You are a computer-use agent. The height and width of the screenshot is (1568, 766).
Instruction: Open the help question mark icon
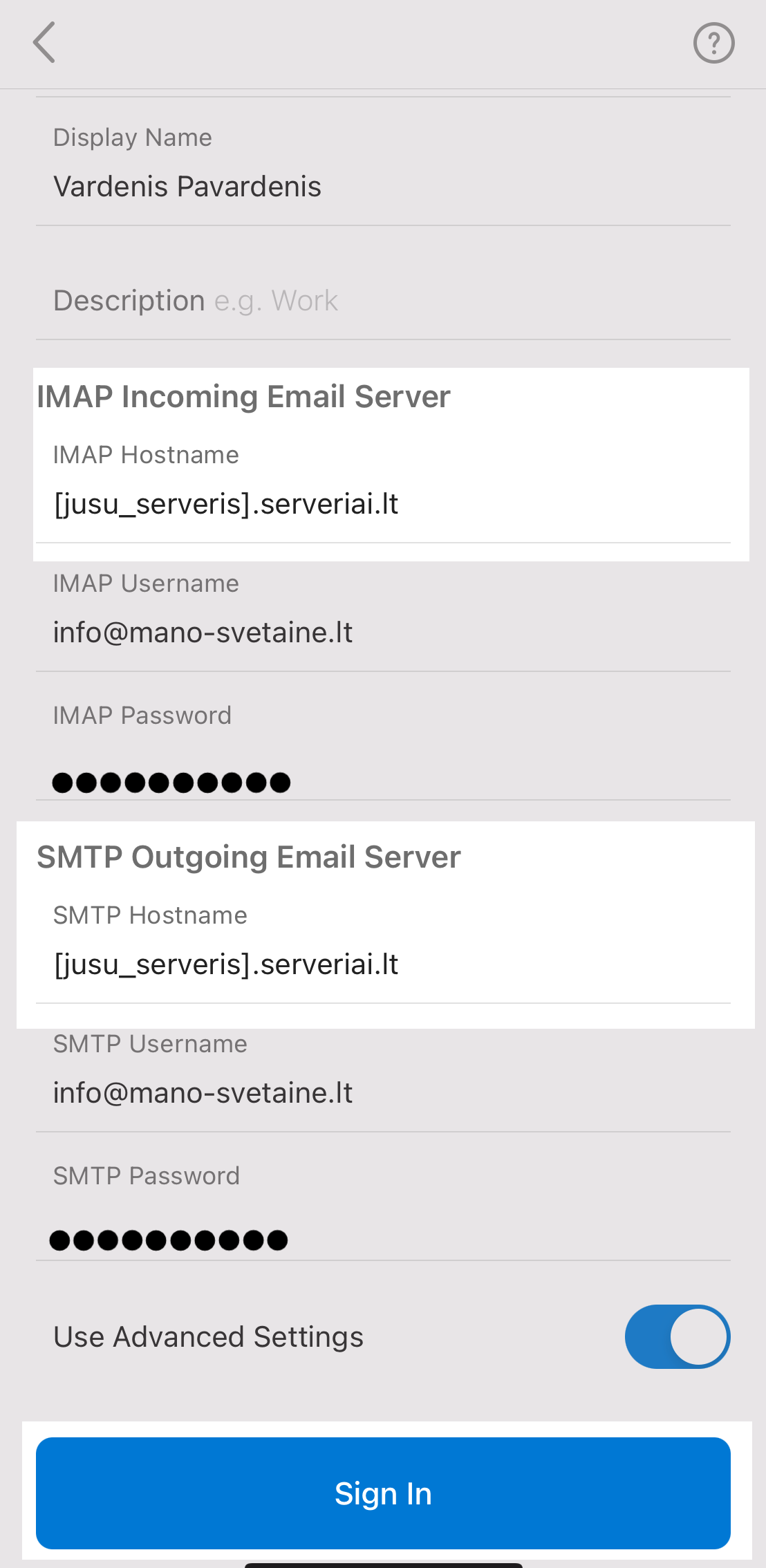[713, 43]
